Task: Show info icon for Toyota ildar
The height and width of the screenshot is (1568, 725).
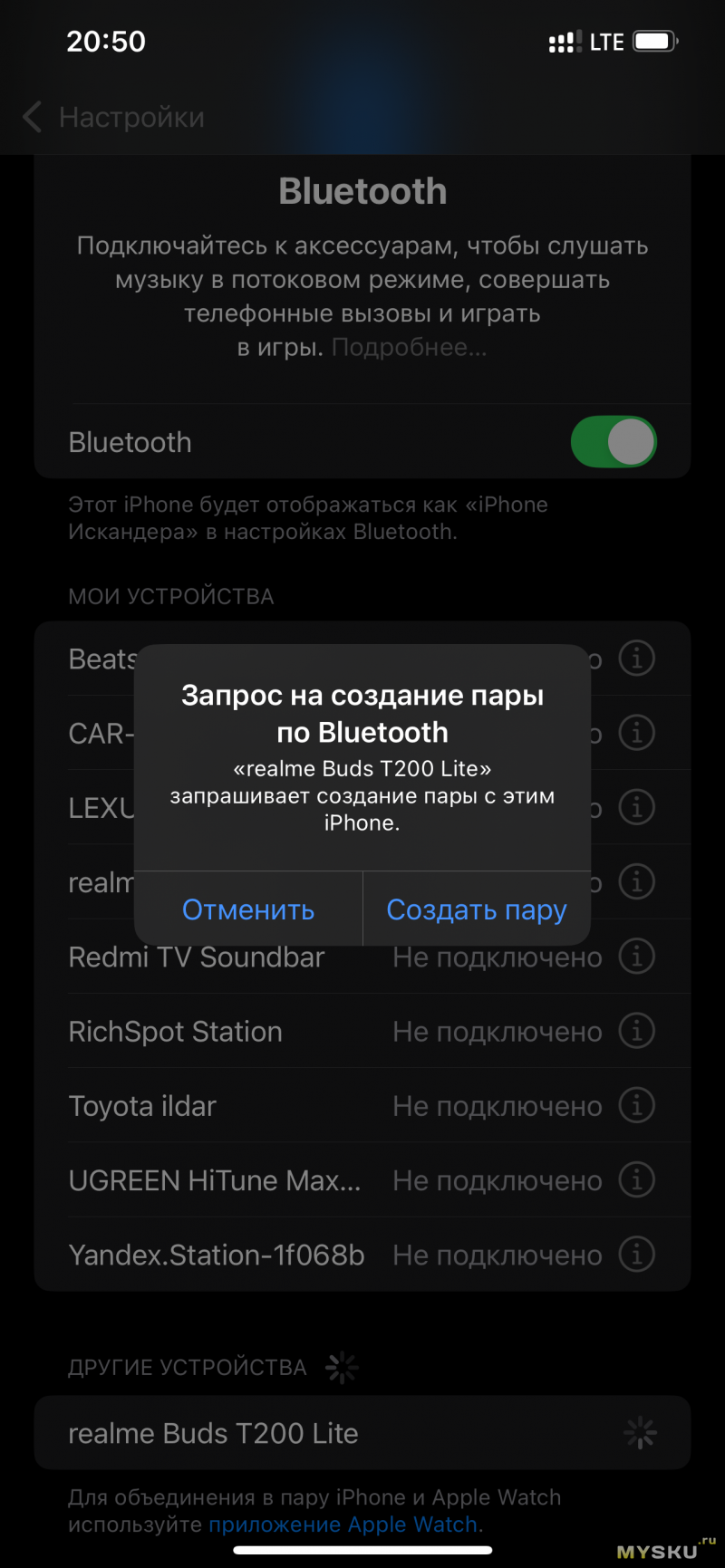Action: coord(636,1105)
